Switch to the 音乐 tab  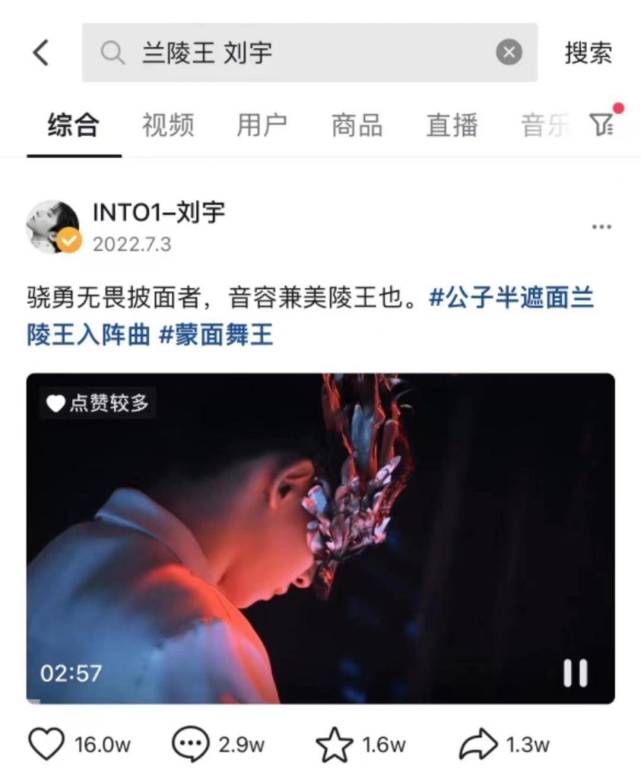[x=543, y=125]
